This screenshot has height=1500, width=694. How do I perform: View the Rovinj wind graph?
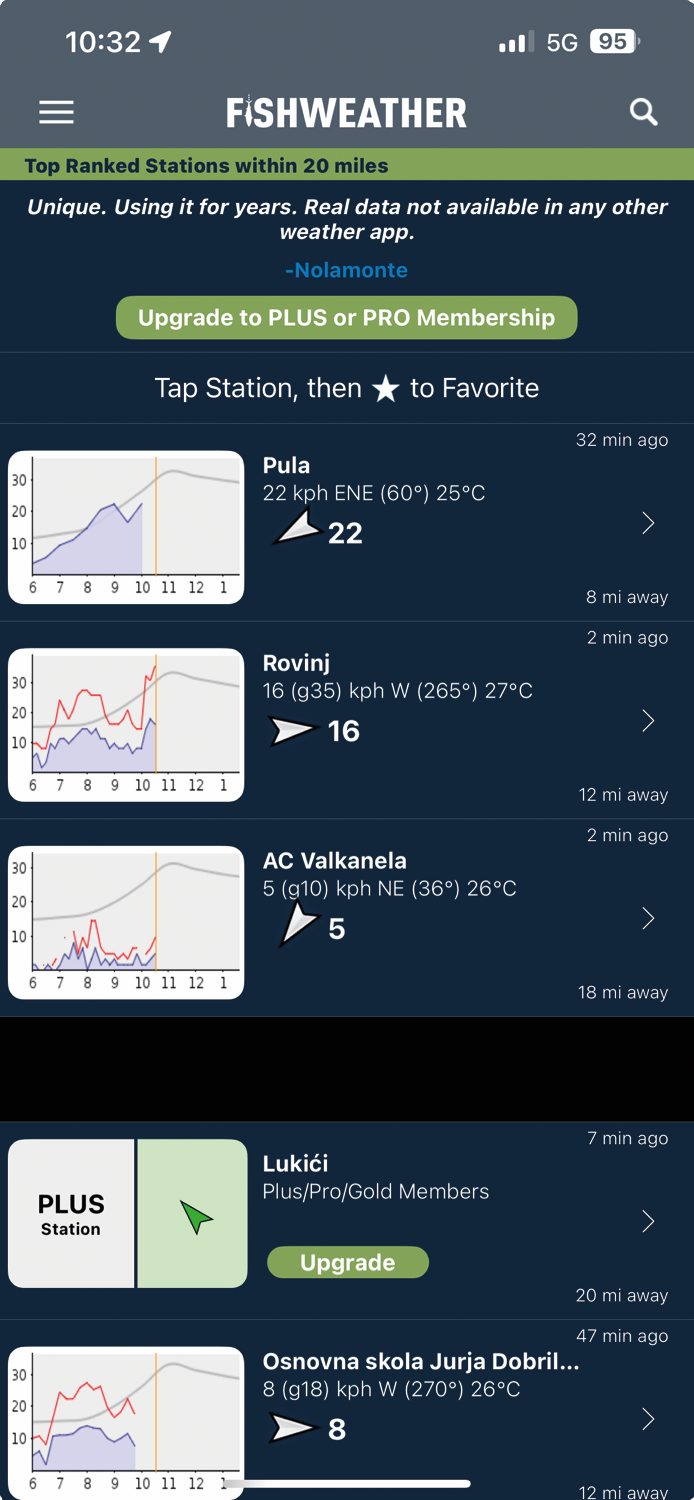coord(126,725)
